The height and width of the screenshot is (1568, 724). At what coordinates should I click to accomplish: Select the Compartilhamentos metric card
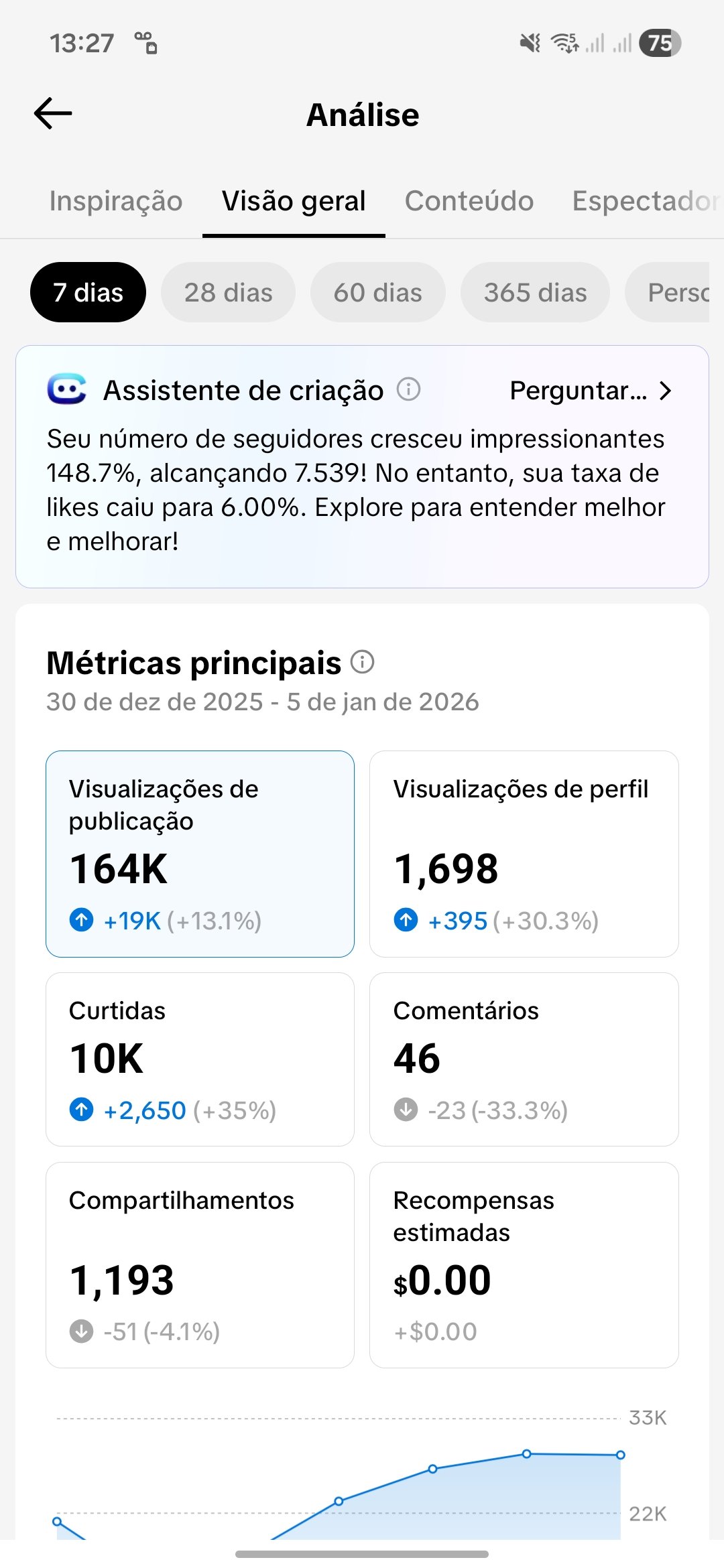point(200,1264)
